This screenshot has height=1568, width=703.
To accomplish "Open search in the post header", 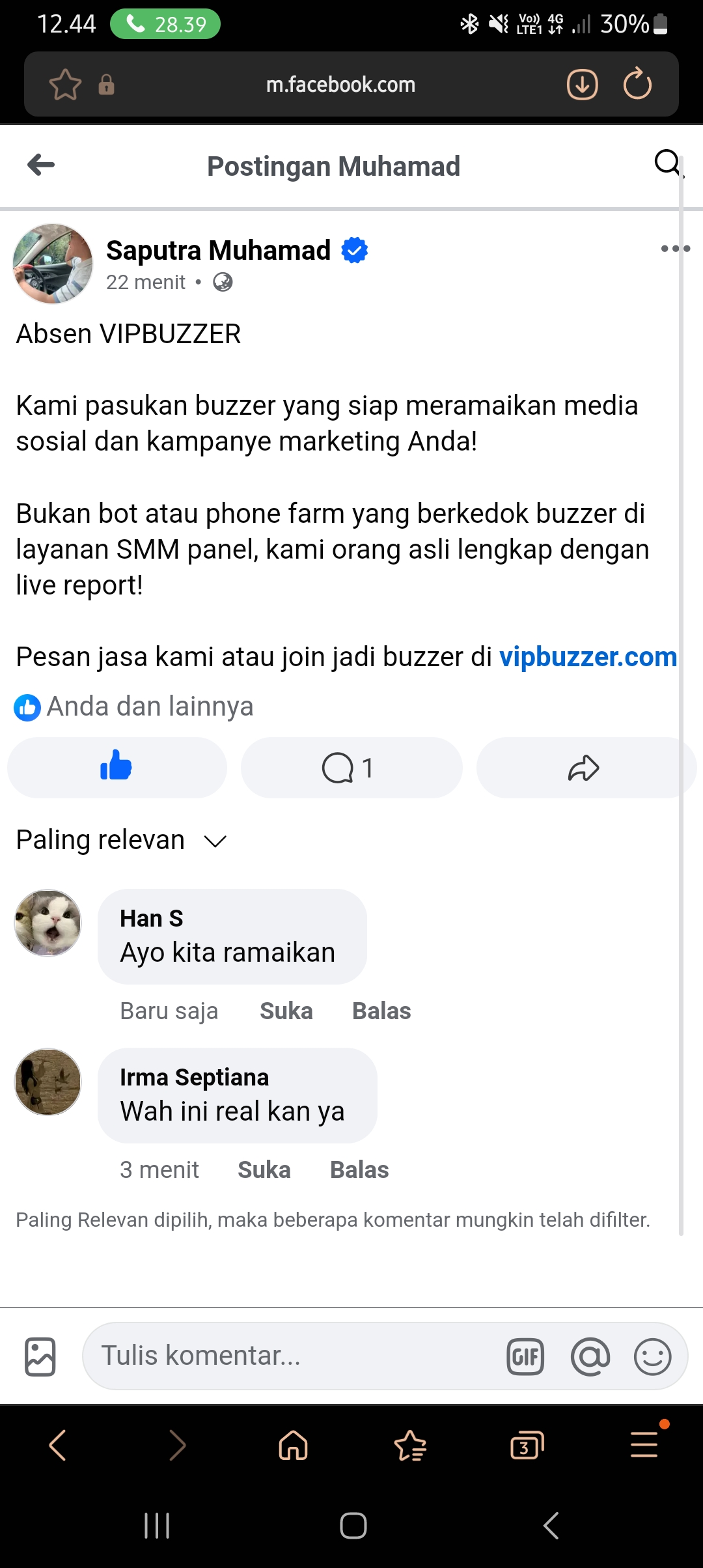I will [667, 162].
